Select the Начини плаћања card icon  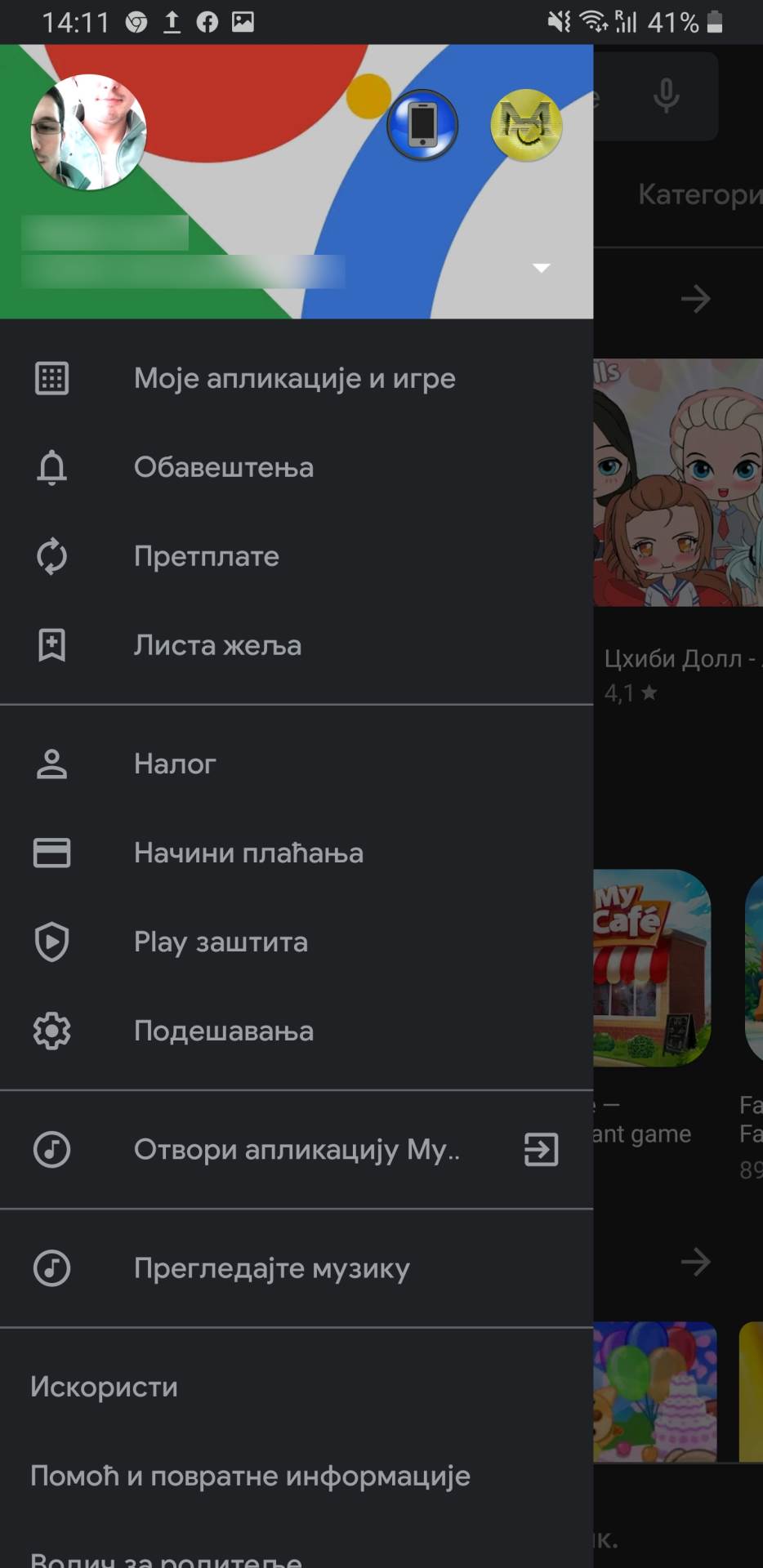coord(51,853)
